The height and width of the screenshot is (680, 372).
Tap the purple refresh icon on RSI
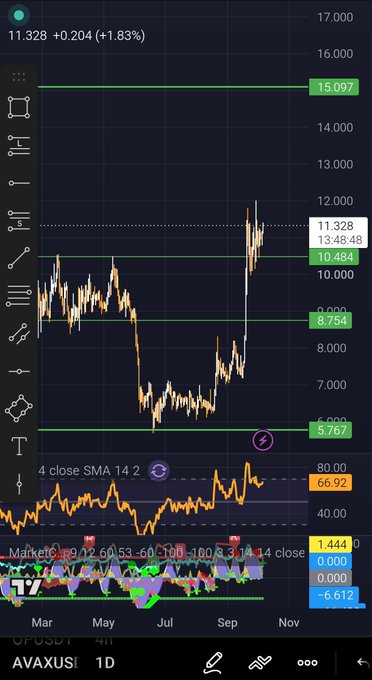tap(159, 471)
